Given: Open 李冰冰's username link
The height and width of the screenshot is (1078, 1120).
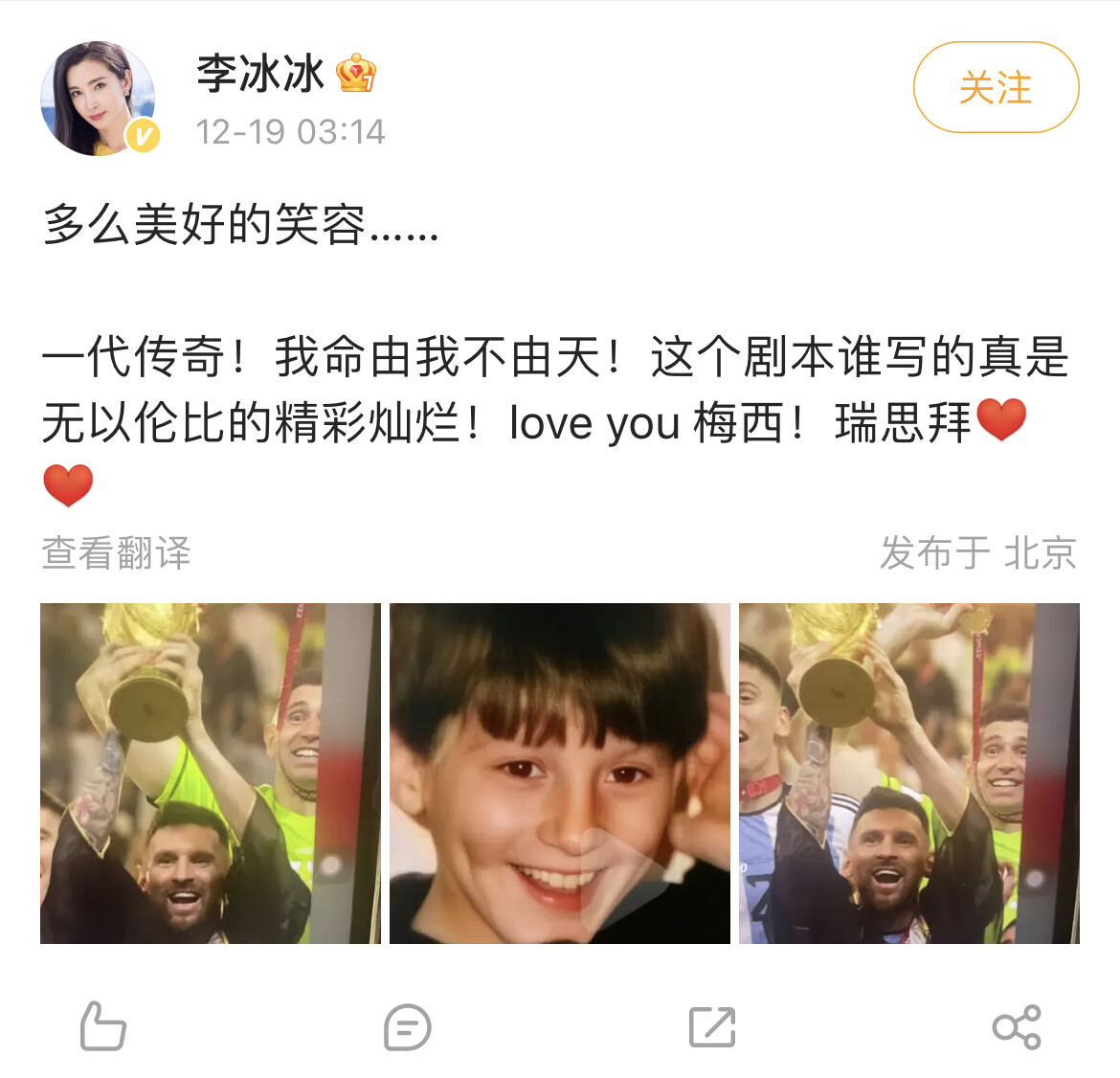Looking at the screenshot, I should click(260, 73).
